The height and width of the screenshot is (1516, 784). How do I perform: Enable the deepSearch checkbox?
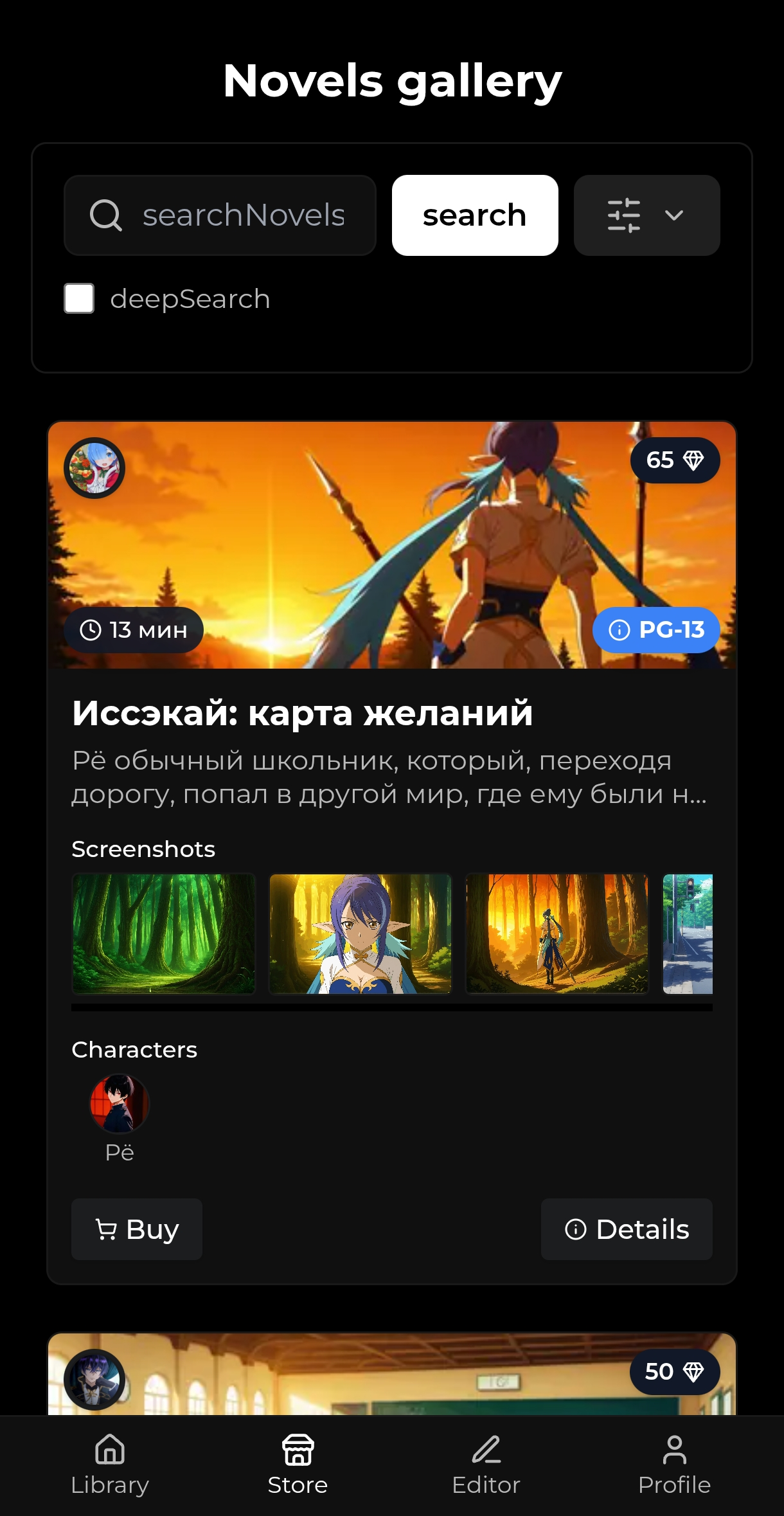[x=78, y=298]
